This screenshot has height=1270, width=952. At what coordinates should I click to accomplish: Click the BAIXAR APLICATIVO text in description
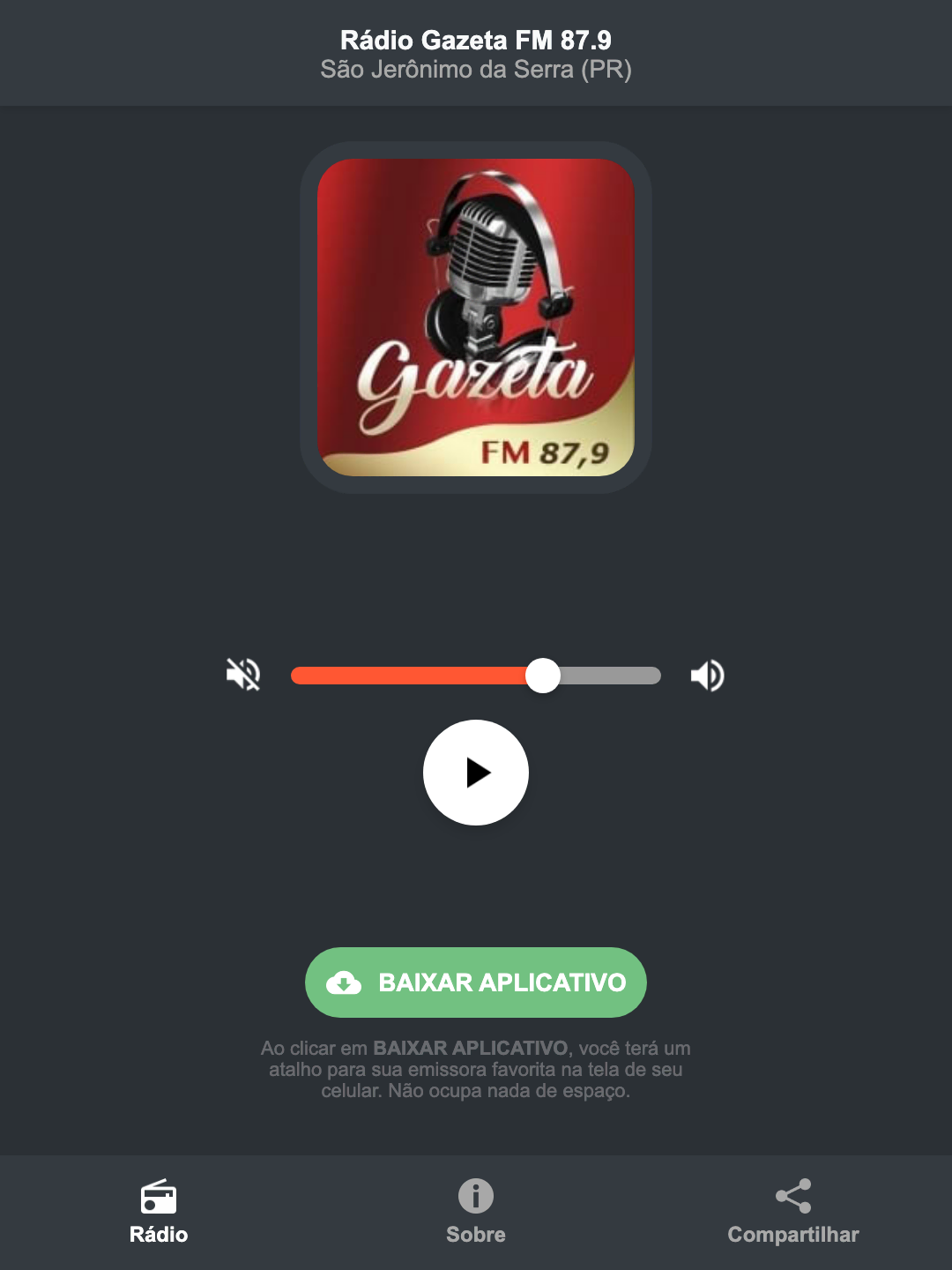coord(472,1049)
